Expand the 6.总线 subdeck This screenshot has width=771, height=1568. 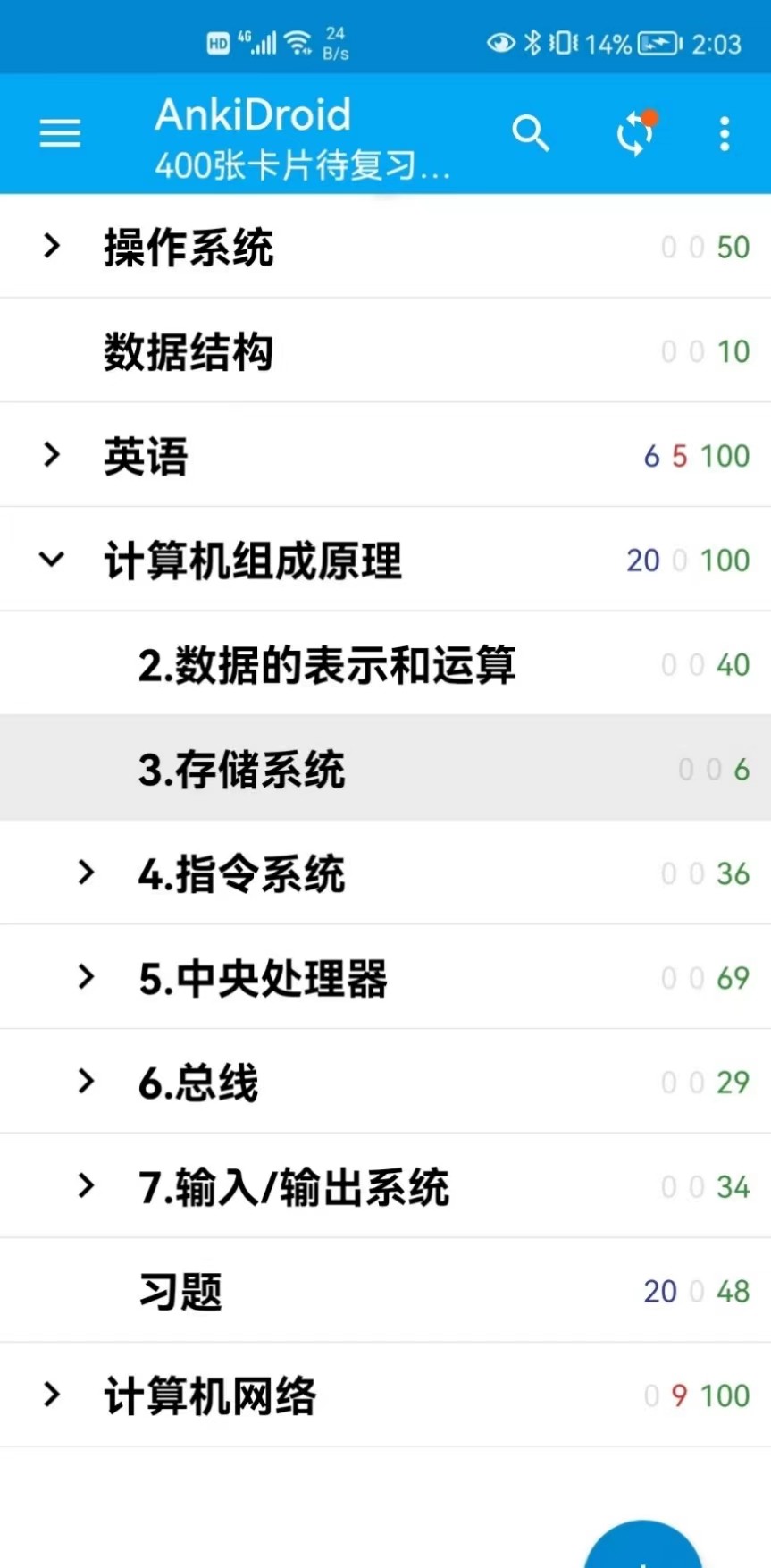(86, 1082)
